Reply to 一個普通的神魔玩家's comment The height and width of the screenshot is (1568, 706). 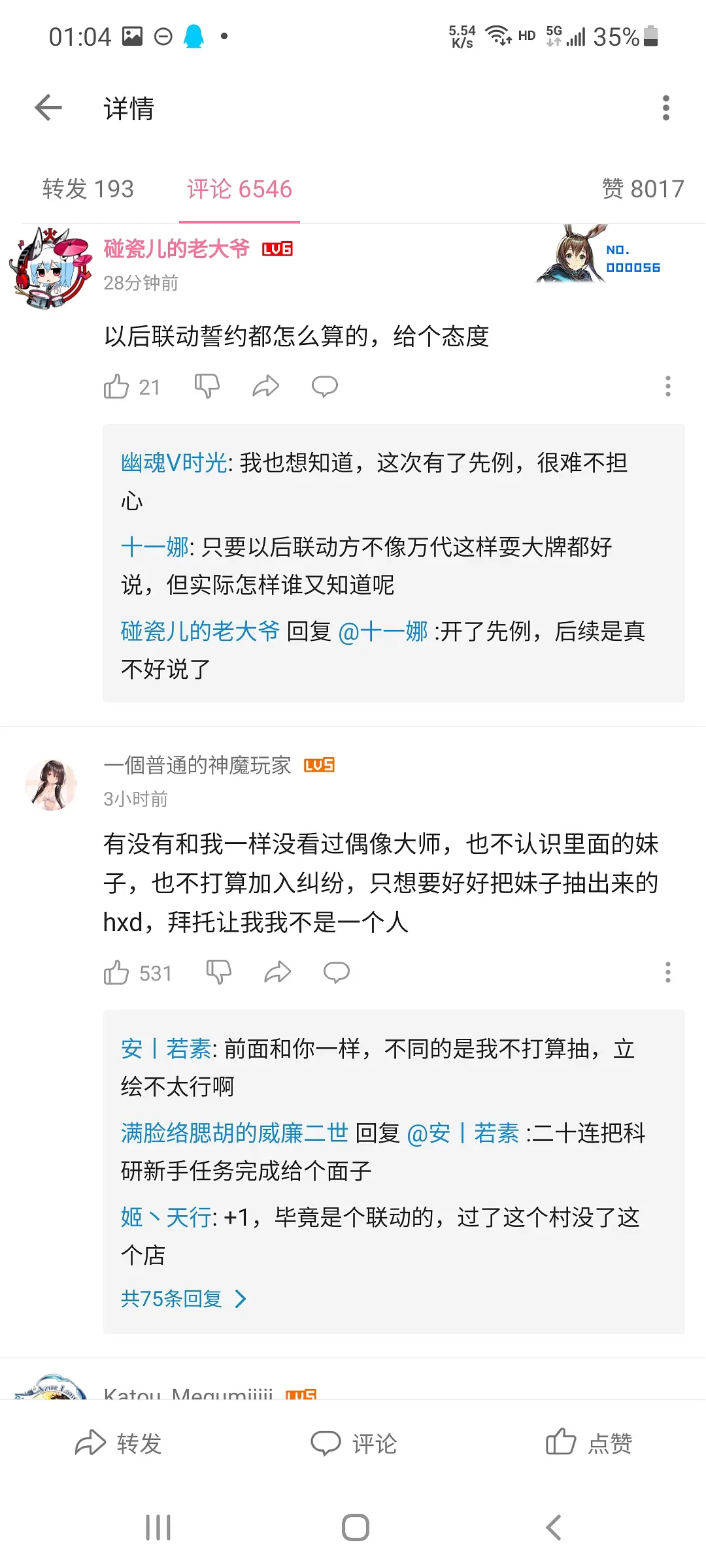point(336,973)
